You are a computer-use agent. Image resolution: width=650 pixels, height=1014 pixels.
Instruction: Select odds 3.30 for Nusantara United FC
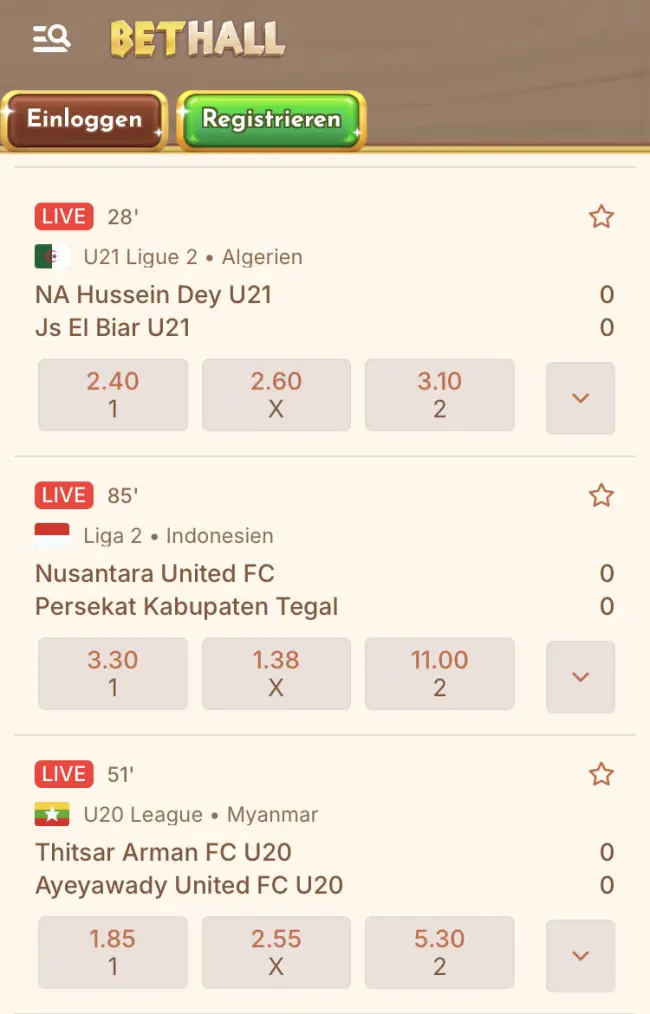(113, 674)
